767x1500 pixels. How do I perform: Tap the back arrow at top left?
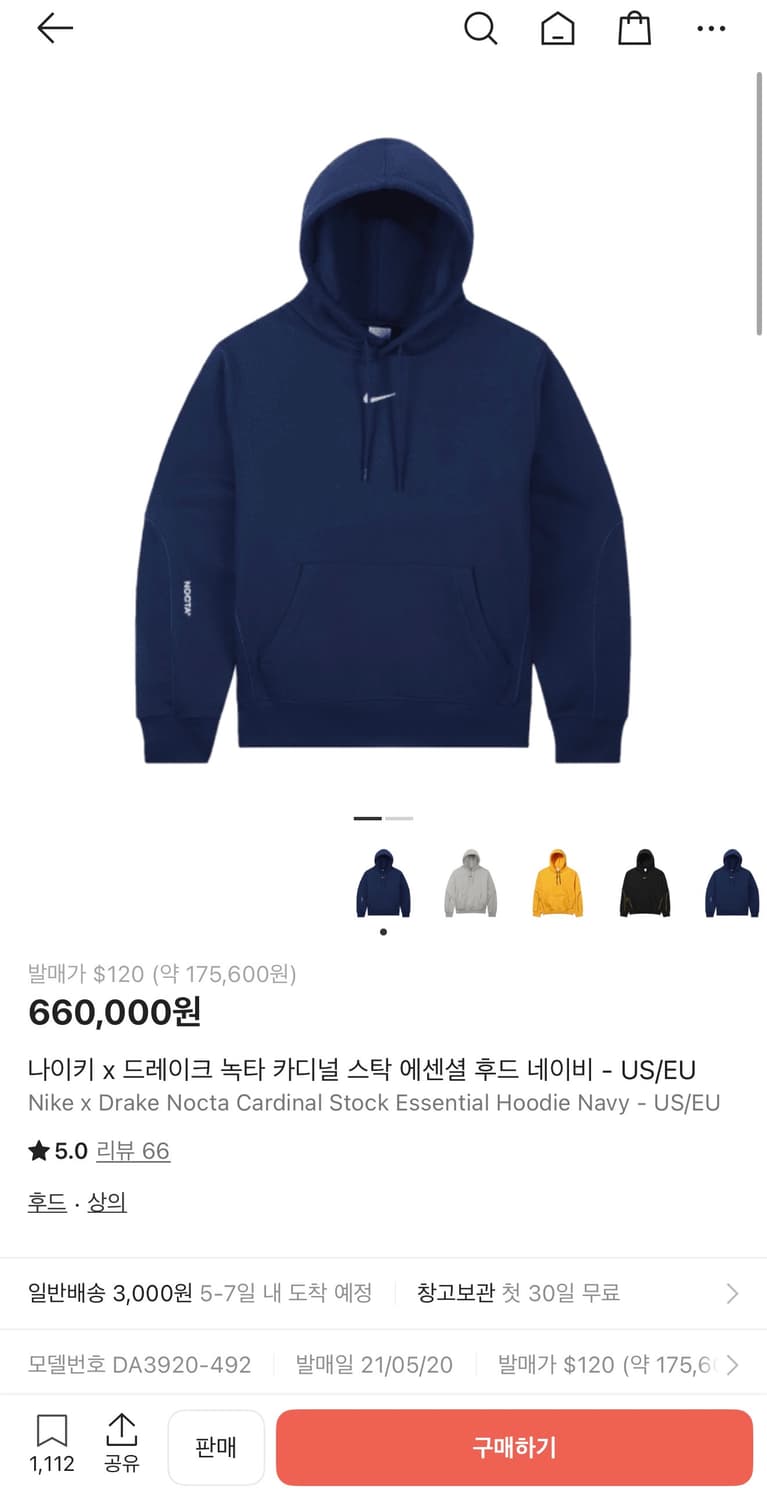[55, 28]
